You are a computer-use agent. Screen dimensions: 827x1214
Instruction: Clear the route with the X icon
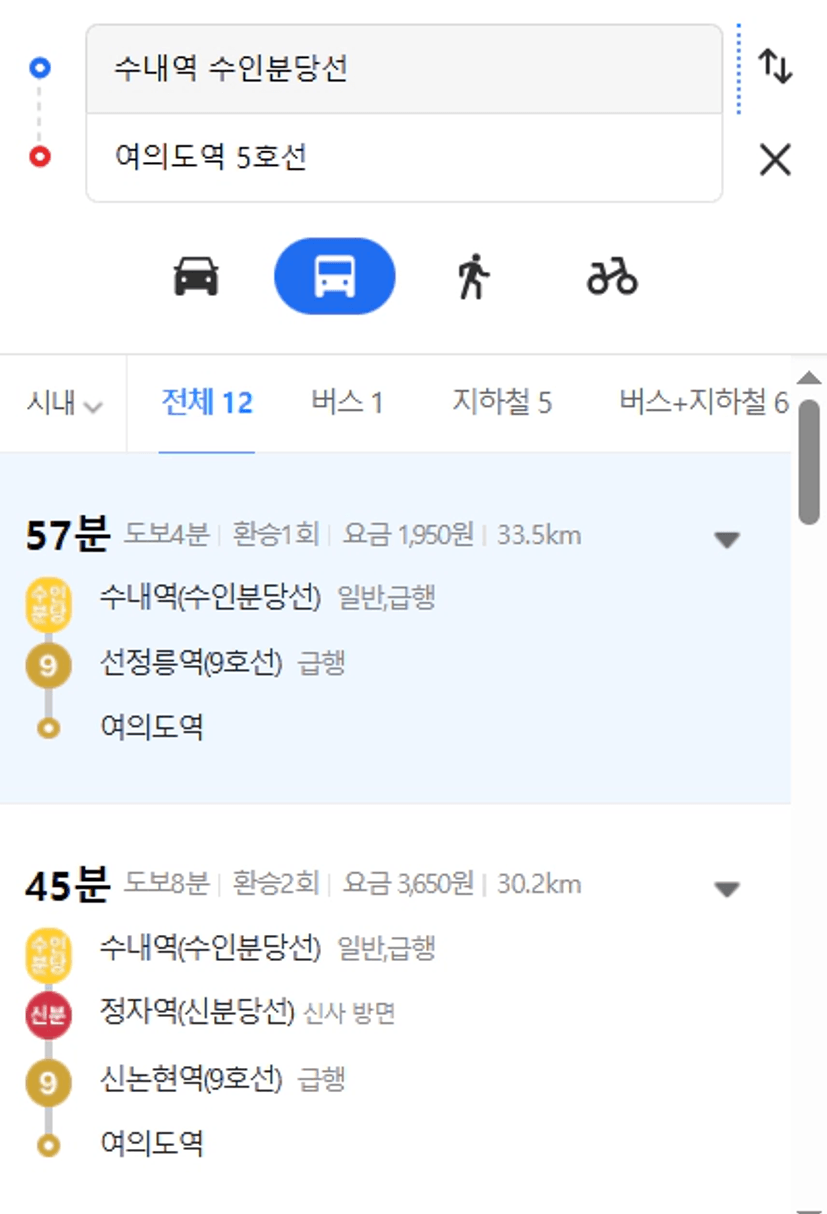[x=775, y=159]
